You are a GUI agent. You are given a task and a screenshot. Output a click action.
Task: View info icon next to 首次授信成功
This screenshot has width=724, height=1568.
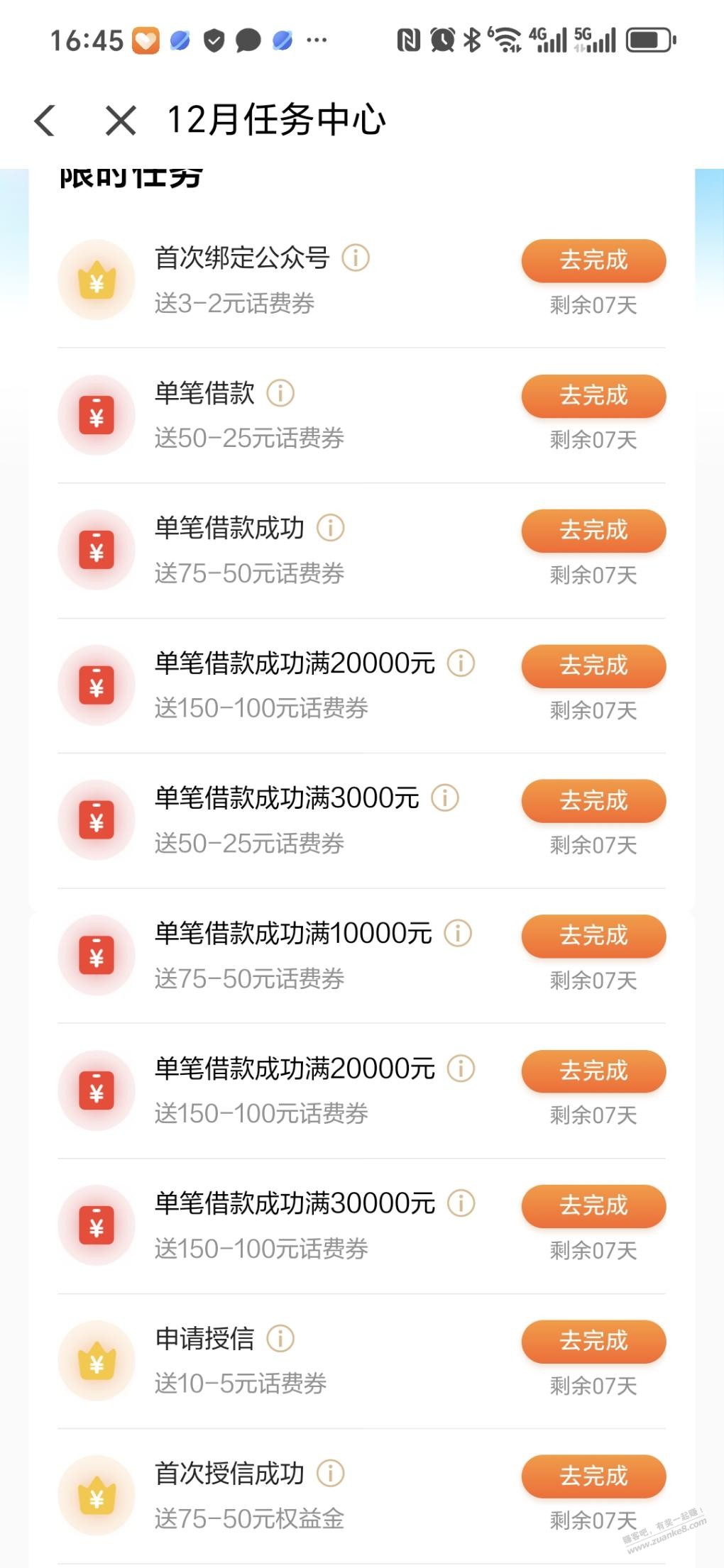330,1474
